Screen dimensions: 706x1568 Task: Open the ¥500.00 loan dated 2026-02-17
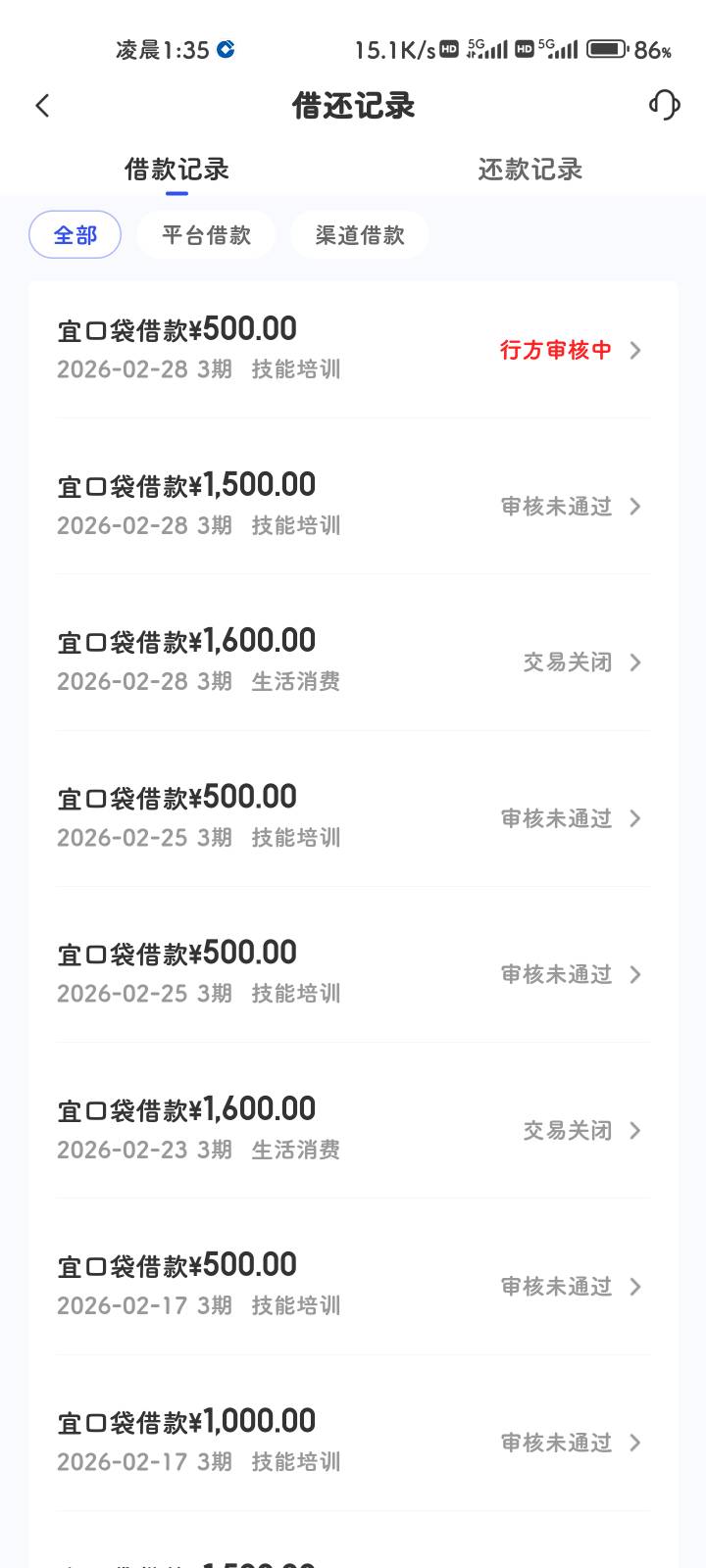353,1285
